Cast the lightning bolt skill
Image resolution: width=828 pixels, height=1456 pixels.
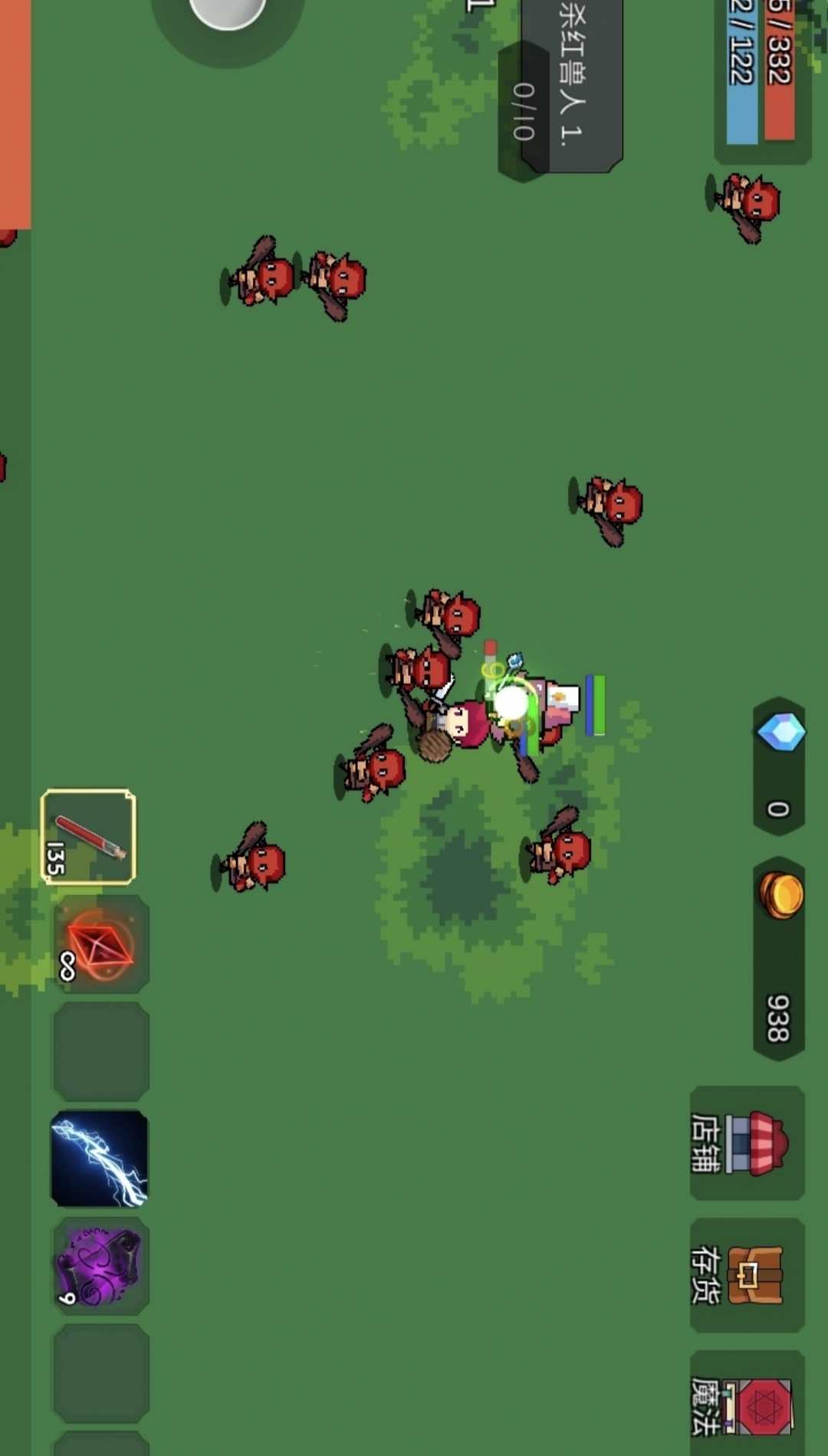tap(100, 1159)
